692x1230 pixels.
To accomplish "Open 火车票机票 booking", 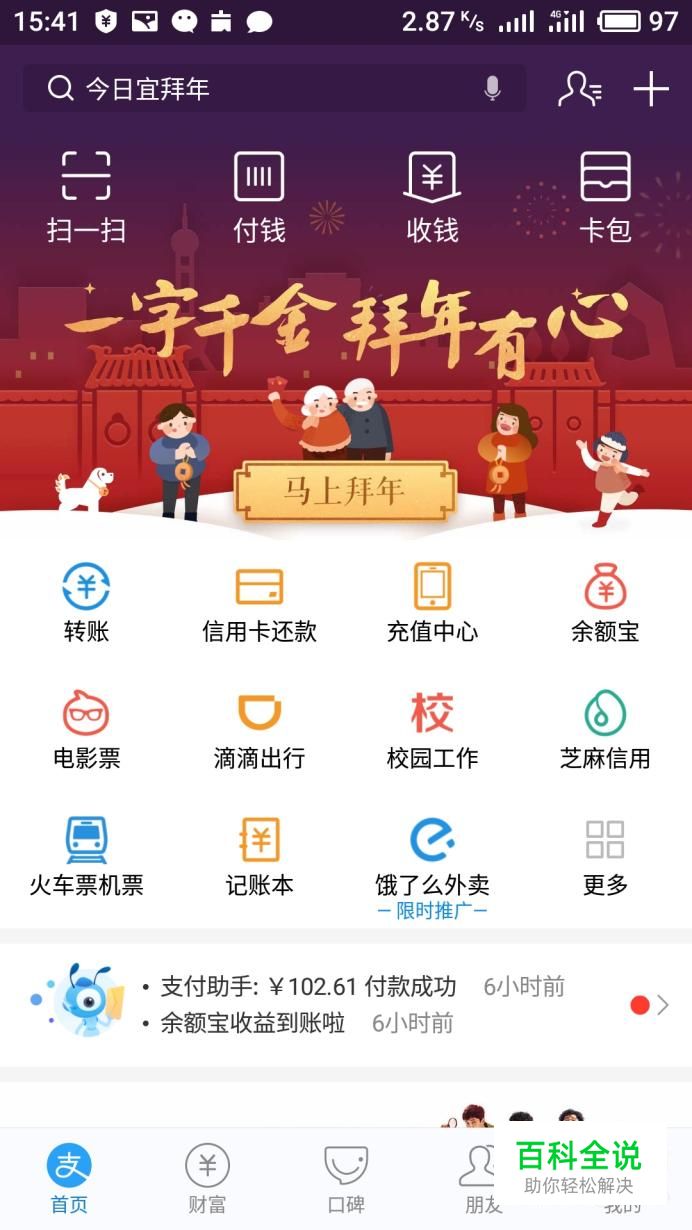I will (86, 857).
